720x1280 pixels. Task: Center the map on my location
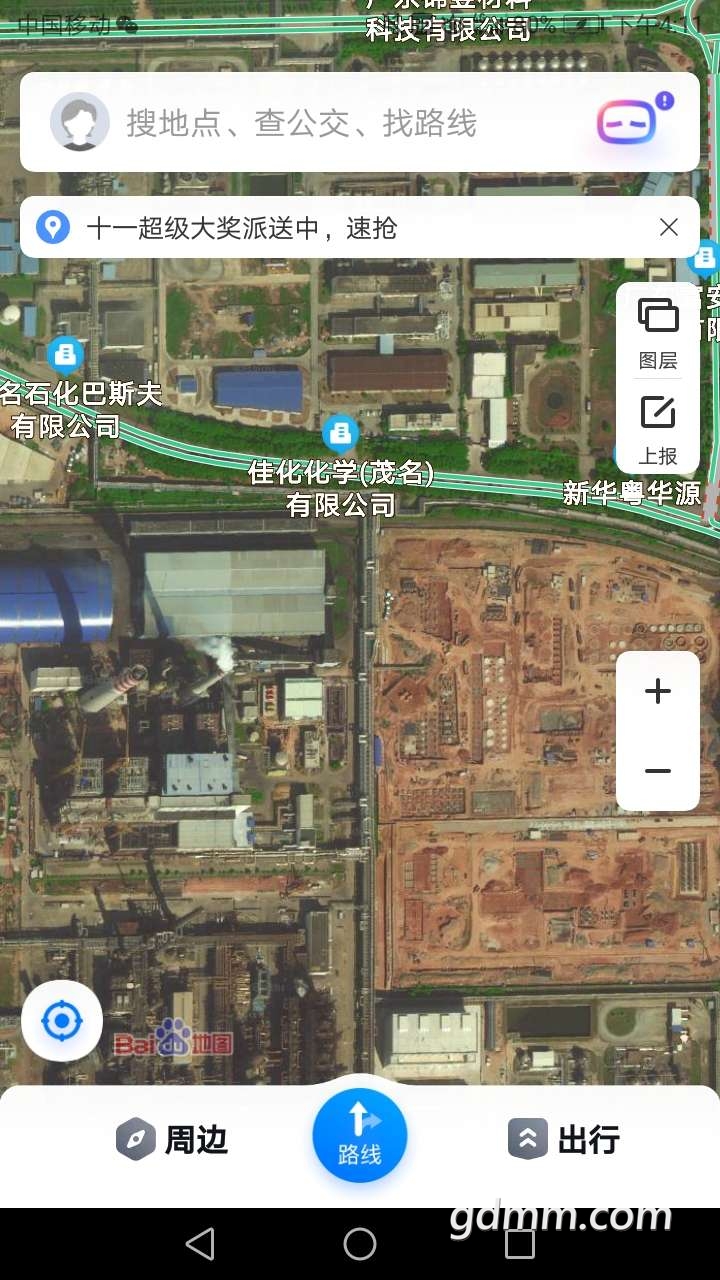[62, 1021]
